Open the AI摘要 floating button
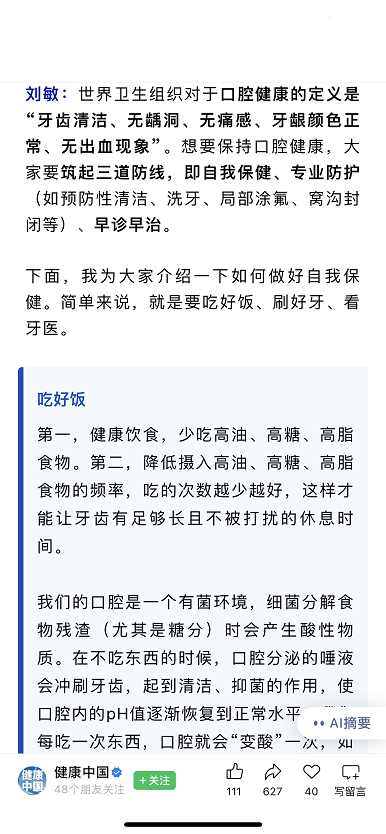The width and height of the screenshot is (386, 834). [342, 723]
